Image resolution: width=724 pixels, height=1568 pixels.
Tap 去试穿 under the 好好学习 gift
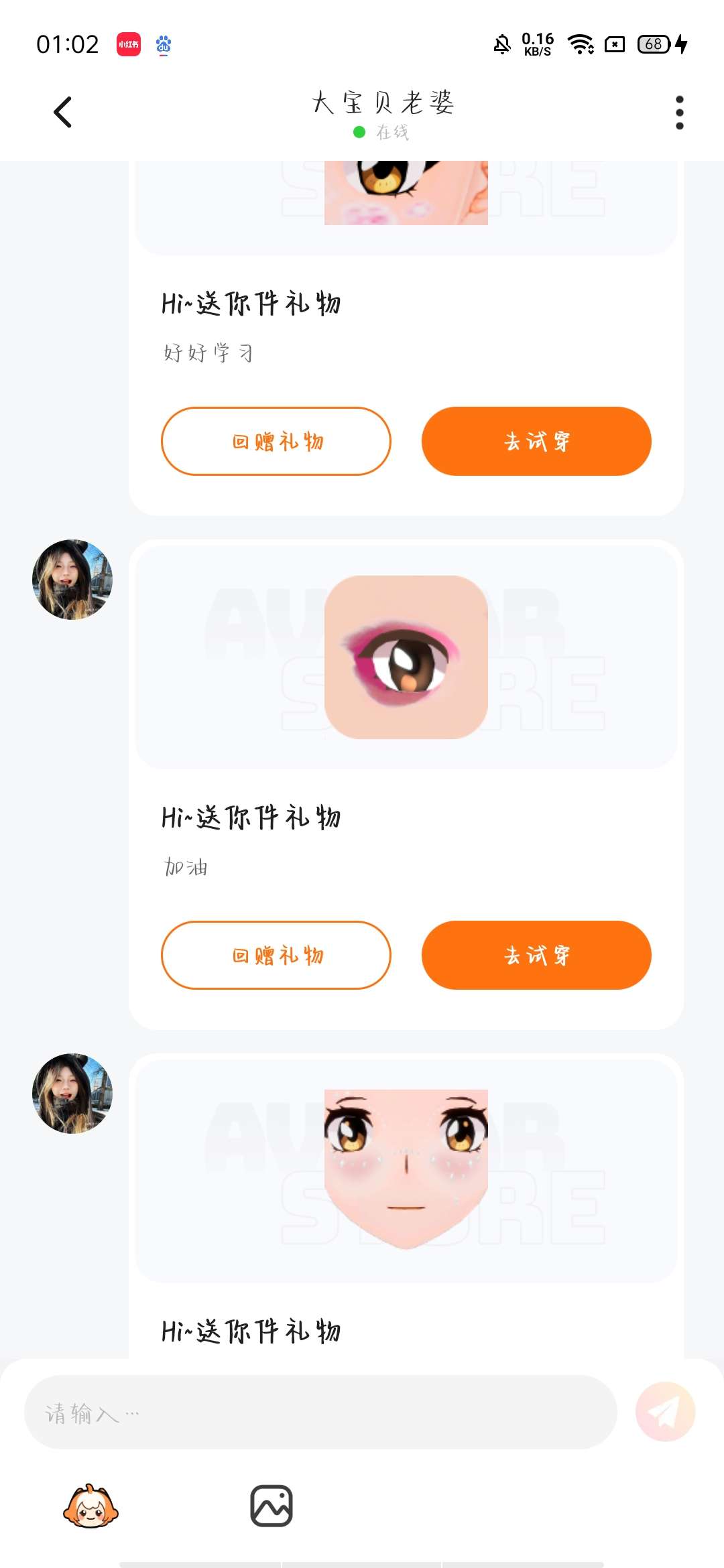point(536,441)
